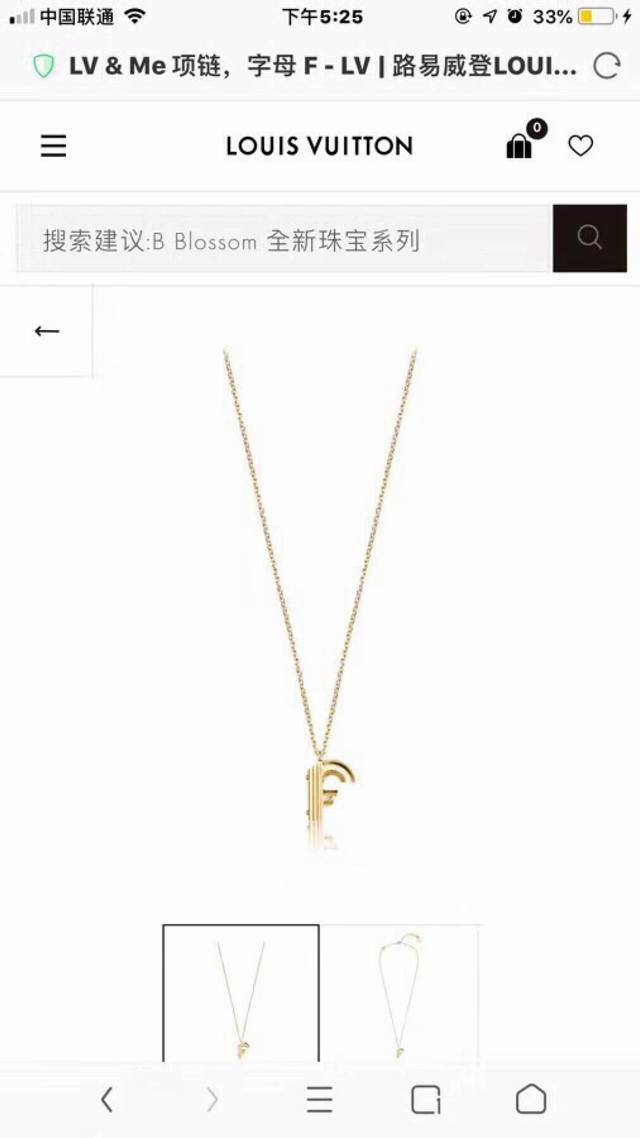Select the second necklace thumbnail
The height and width of the screenshot is (1138, 640).
[399, 993]
